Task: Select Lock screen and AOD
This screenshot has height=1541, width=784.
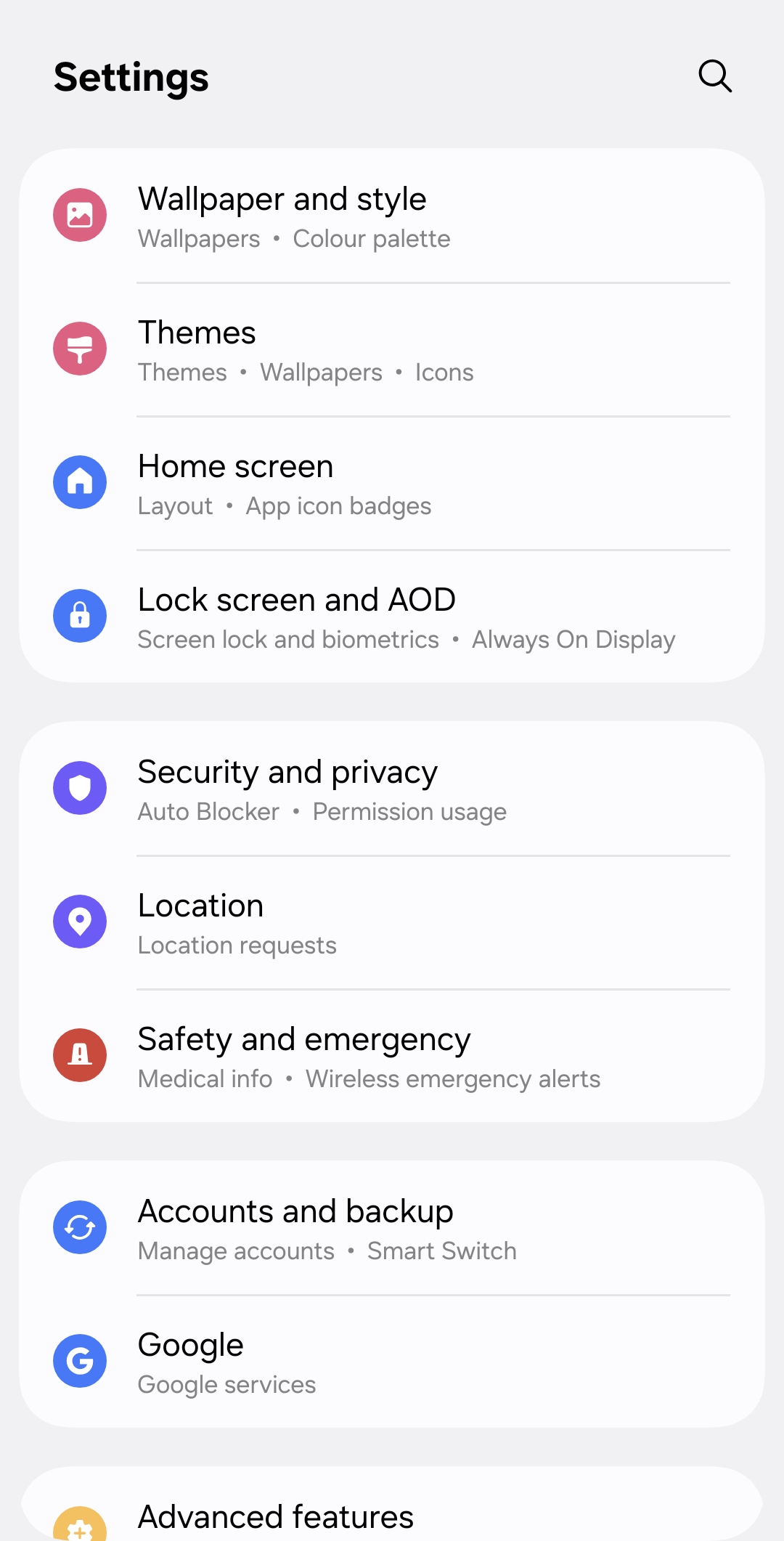Action: point(392,617)
